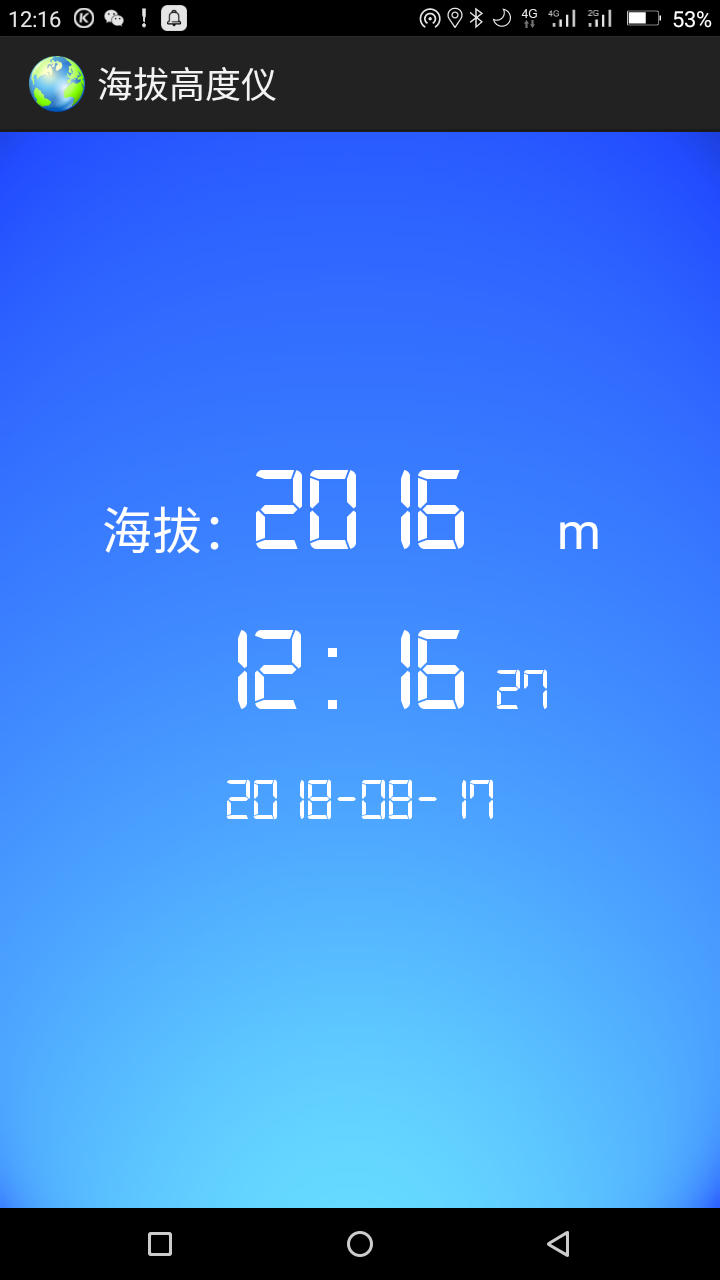Return to the home screen
The image size is (720, 1280).
[x=360, y=1243]
